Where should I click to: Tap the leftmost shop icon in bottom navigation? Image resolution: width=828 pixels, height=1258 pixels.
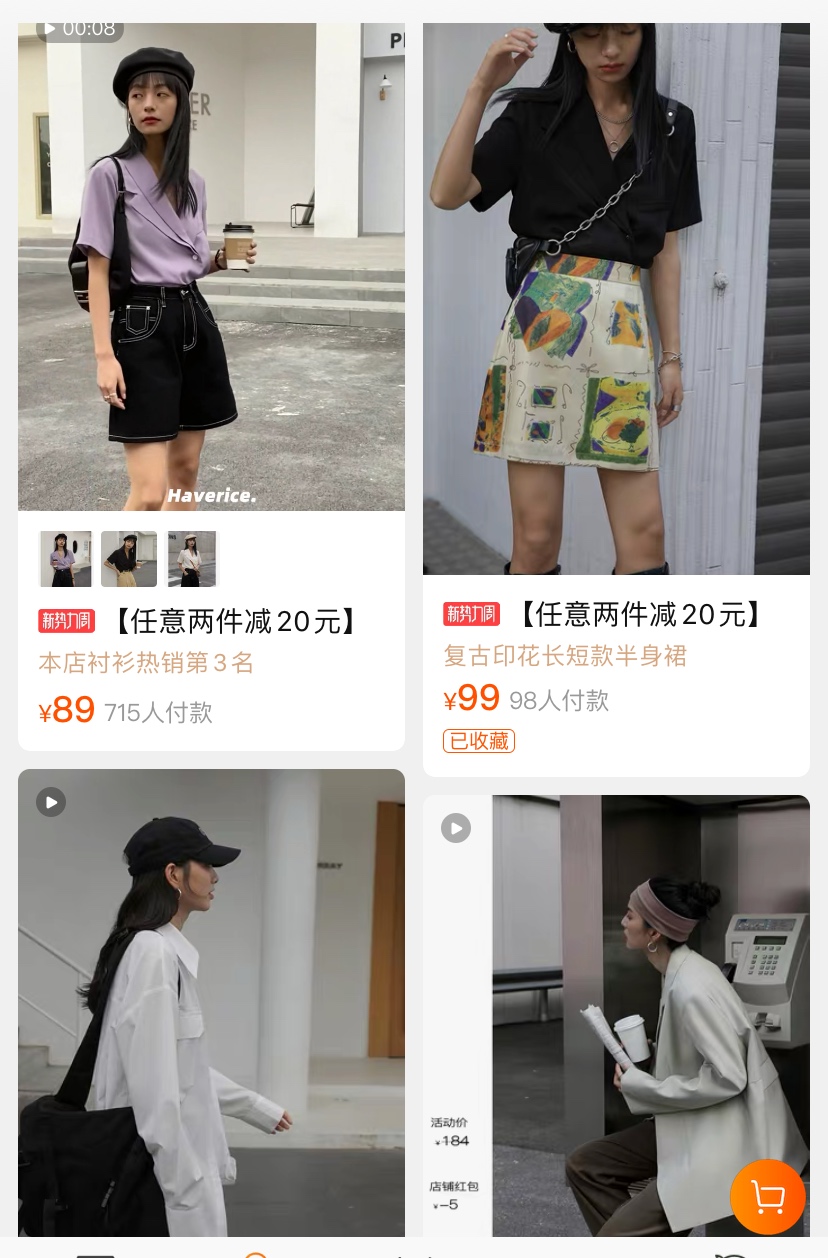[95, 1252]
